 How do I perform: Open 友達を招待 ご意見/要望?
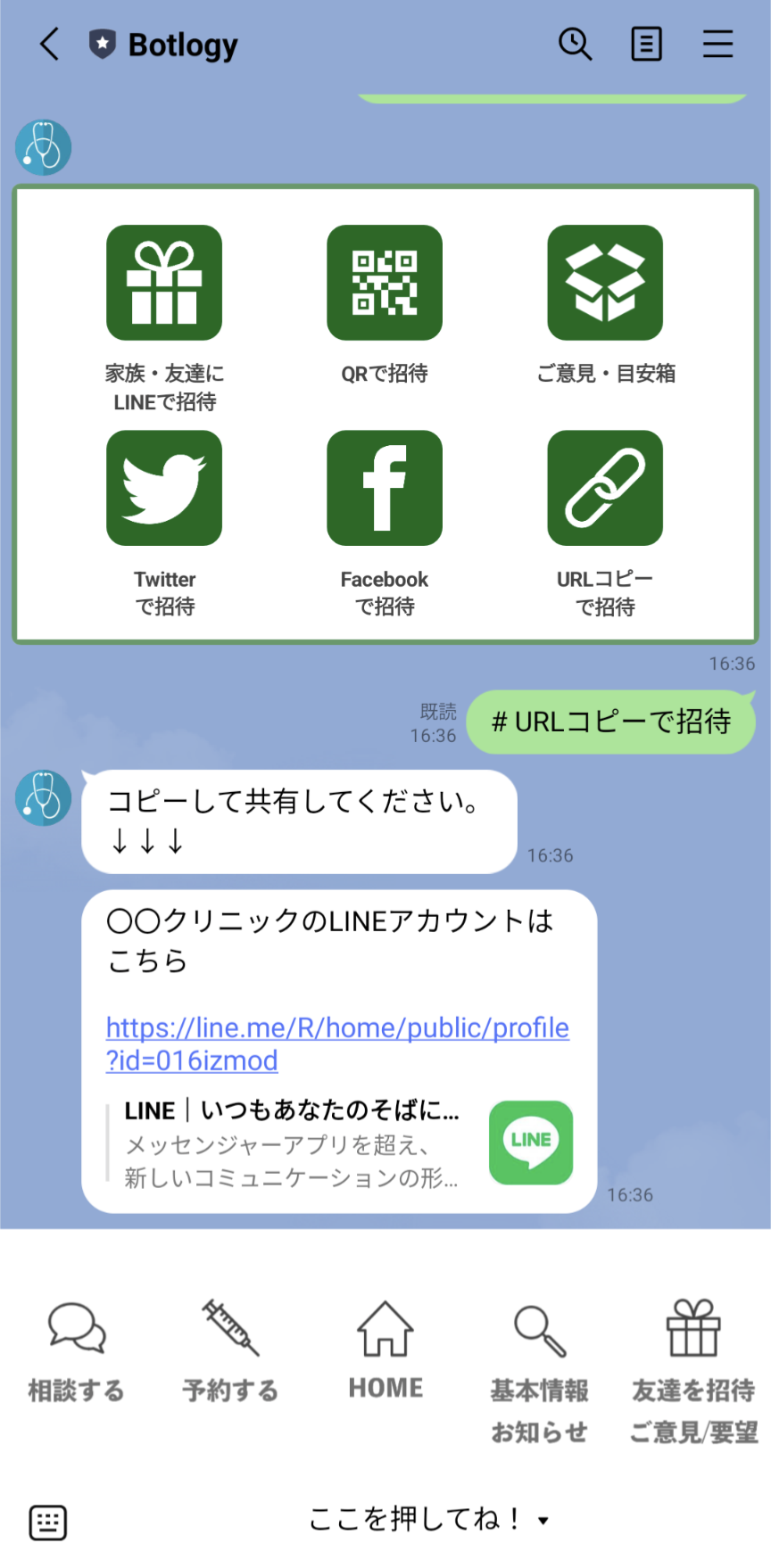tap(693, 1369)
